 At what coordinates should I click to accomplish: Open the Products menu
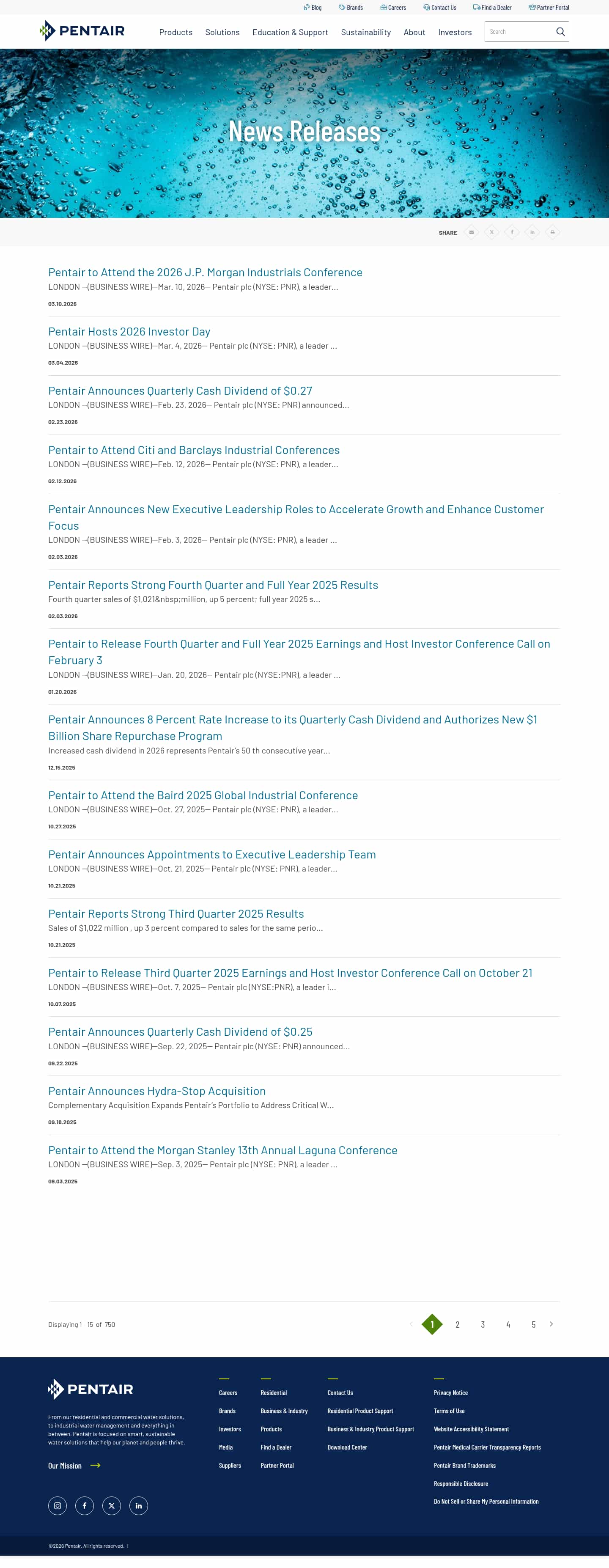click(x=175, y=32)
